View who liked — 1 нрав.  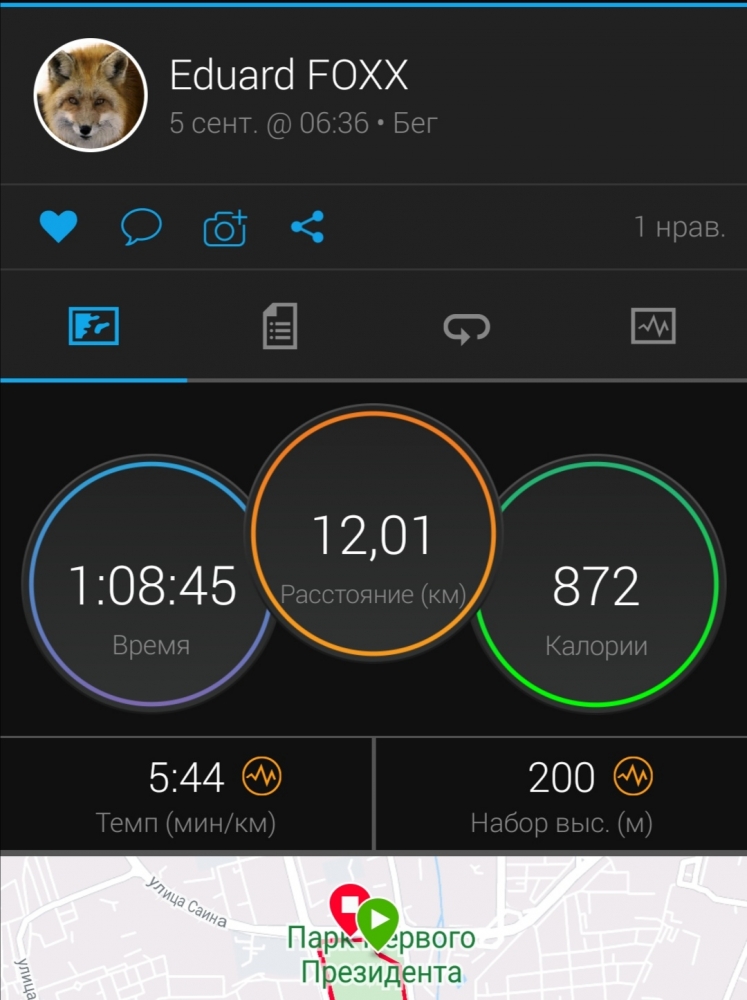click(679, 227)
